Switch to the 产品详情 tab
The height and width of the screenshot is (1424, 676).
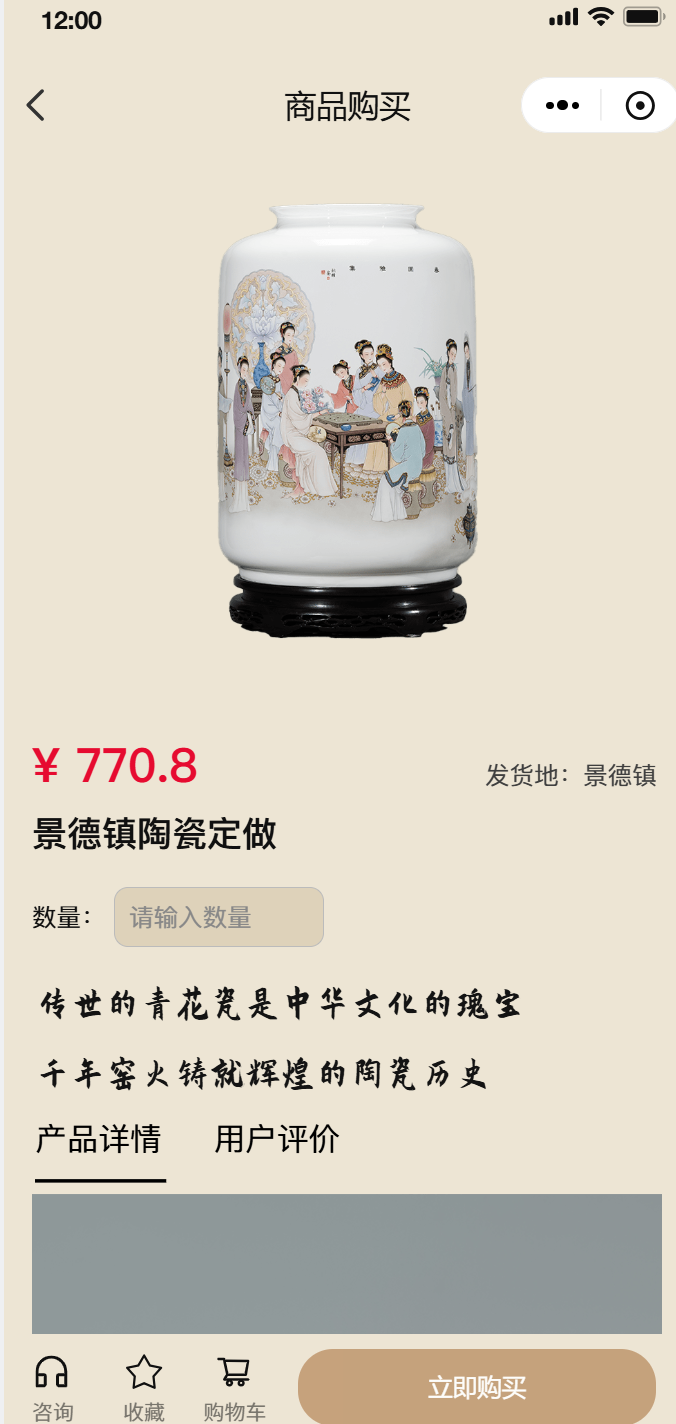click(98, 1139)
